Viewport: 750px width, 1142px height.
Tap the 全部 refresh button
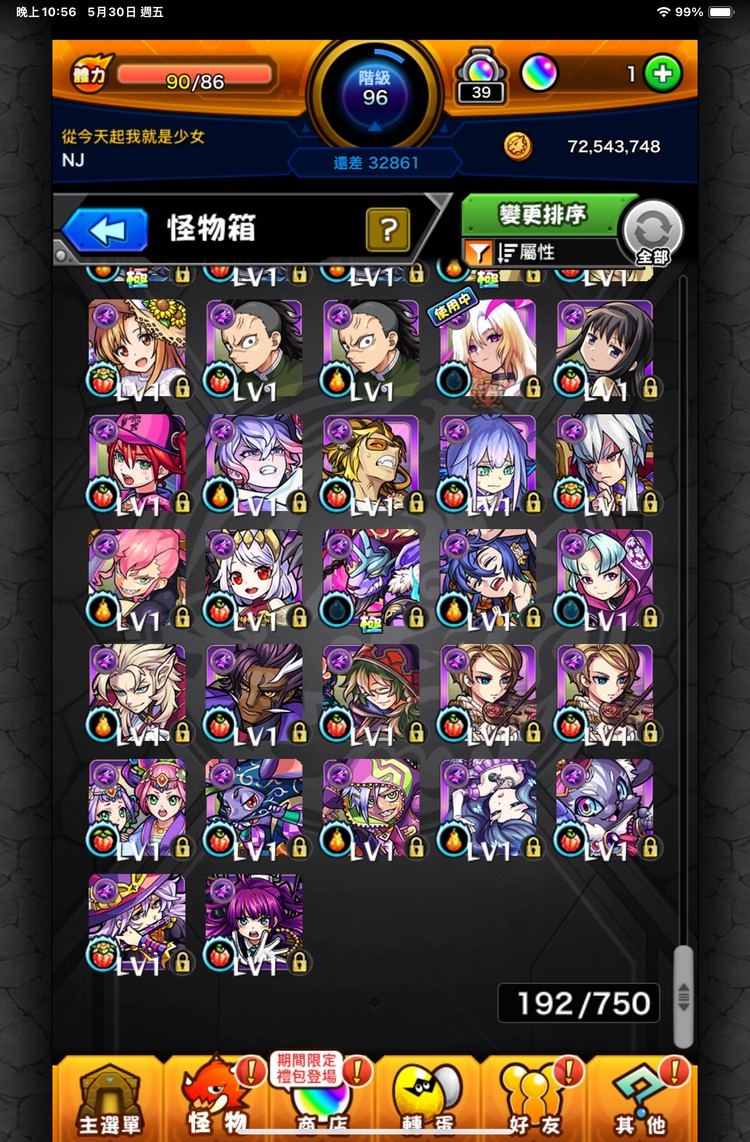click(x=654, y=232)
